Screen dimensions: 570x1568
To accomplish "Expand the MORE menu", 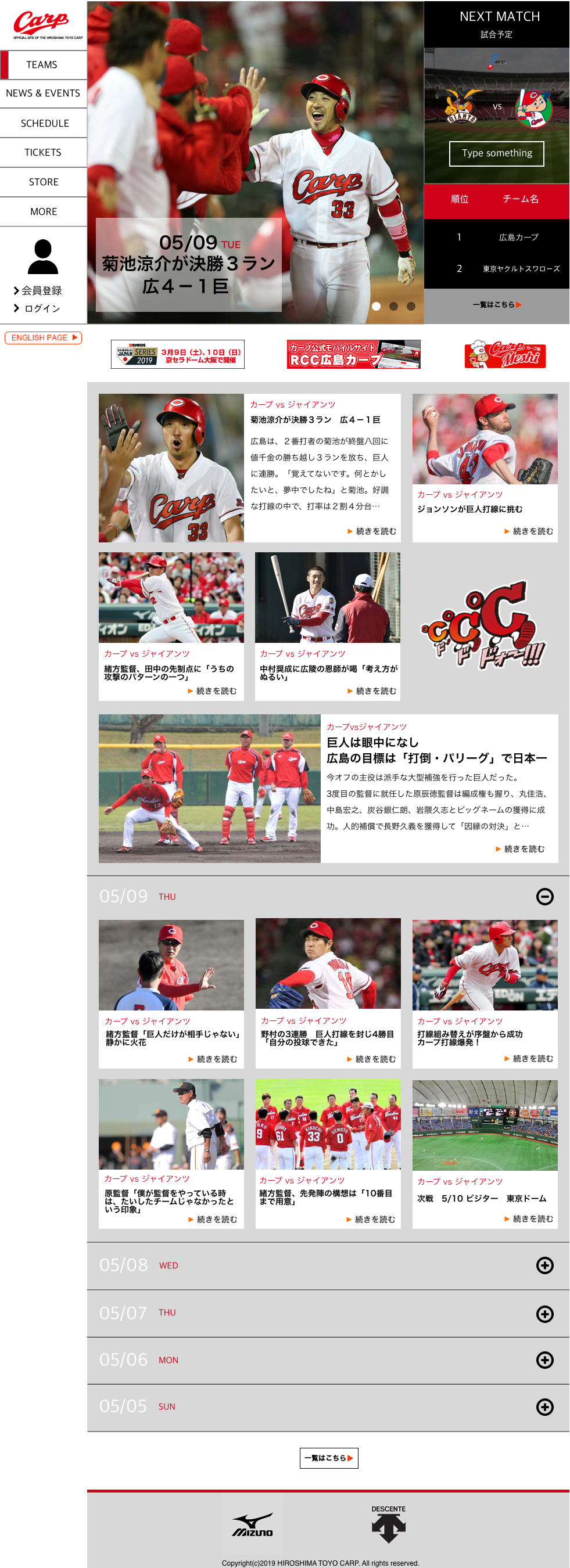I will 43,211.
